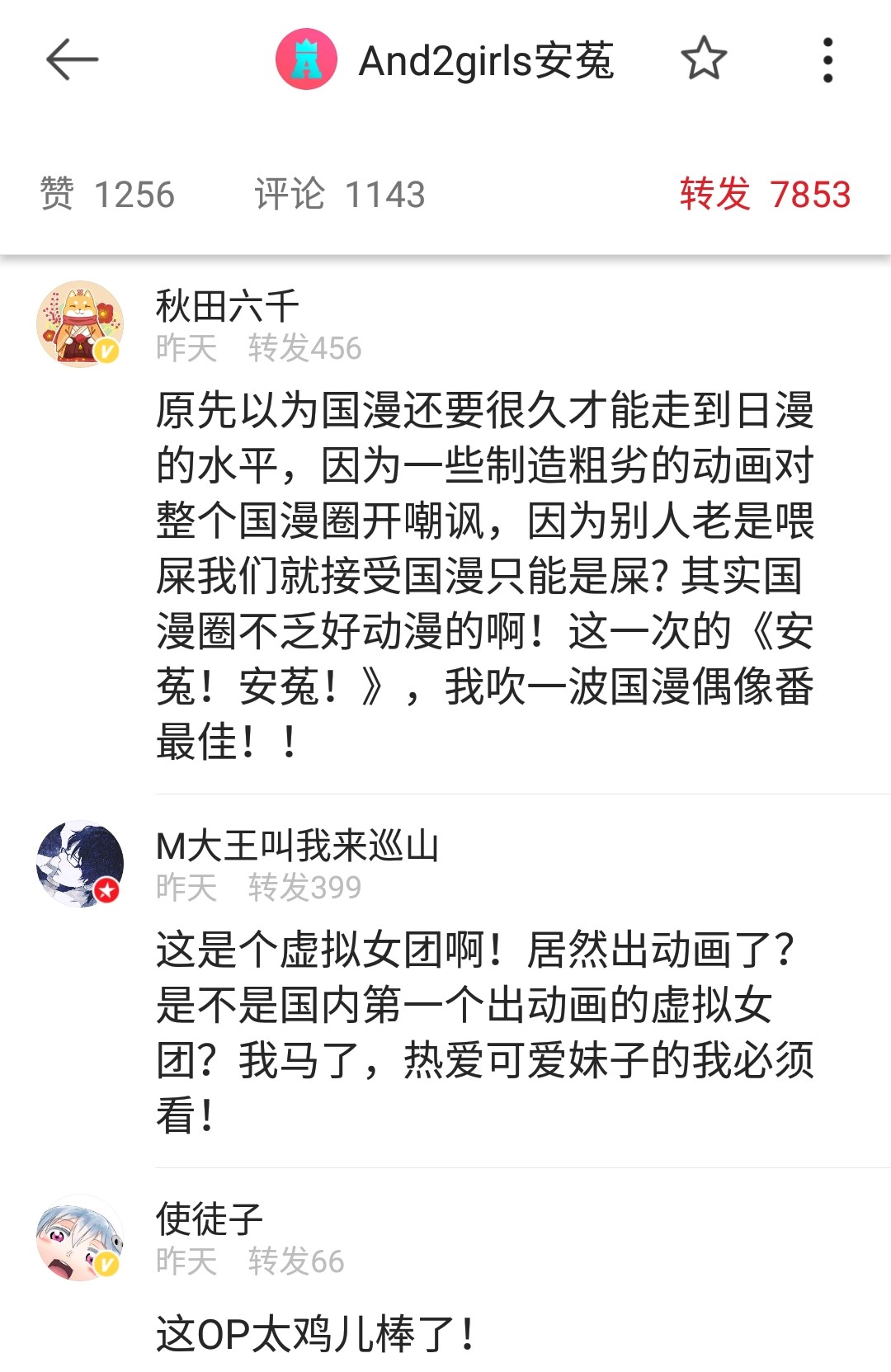891x1372 pixels.
Task: Favorite this post with the star icon
Action: click(704, 59)
